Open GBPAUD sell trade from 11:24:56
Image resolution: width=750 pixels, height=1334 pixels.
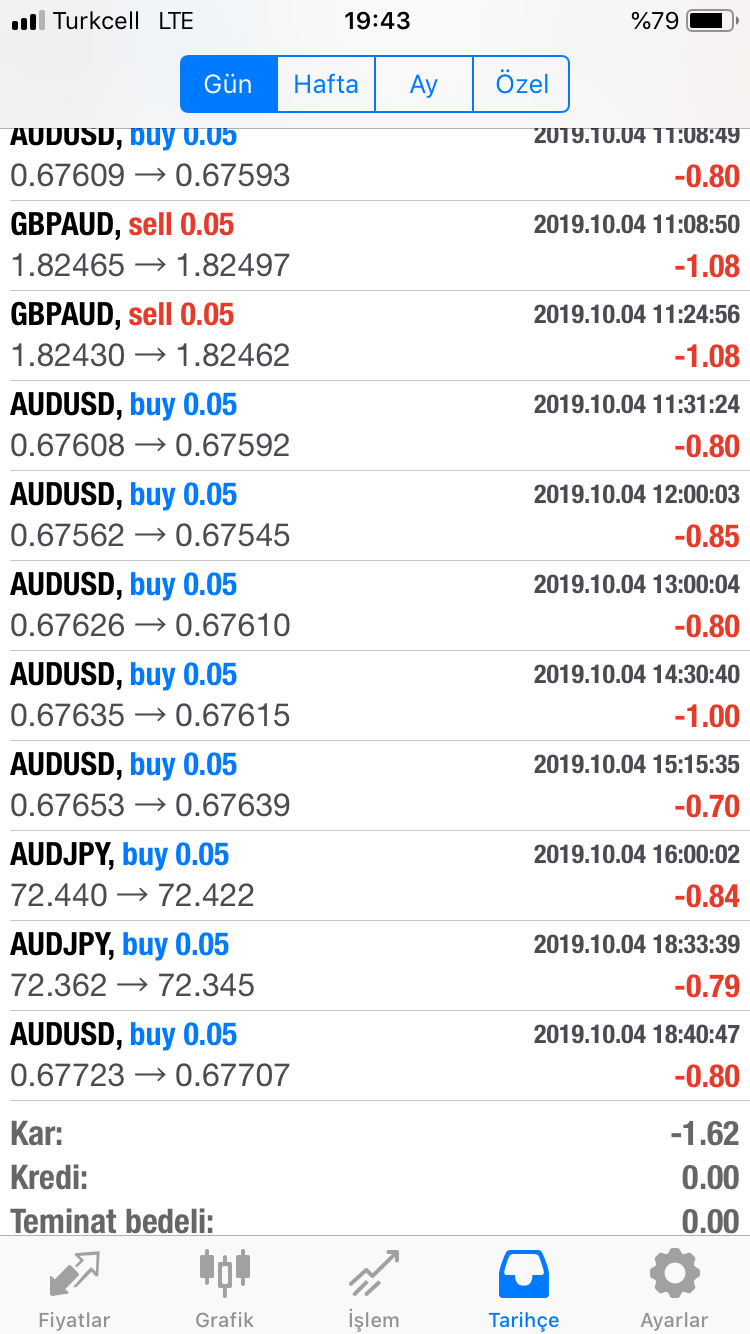pos(375,336)
